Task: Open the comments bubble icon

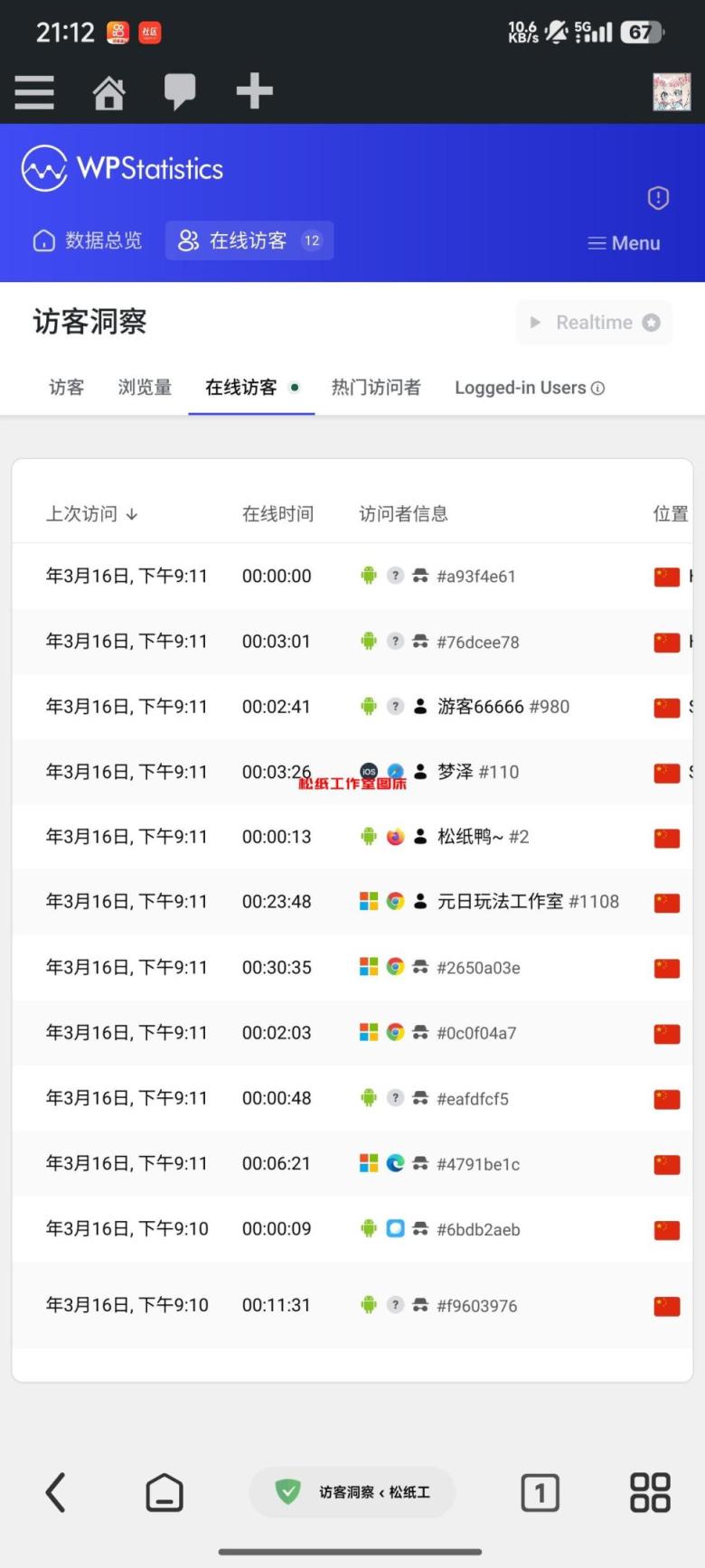Action: coord(180,91)
